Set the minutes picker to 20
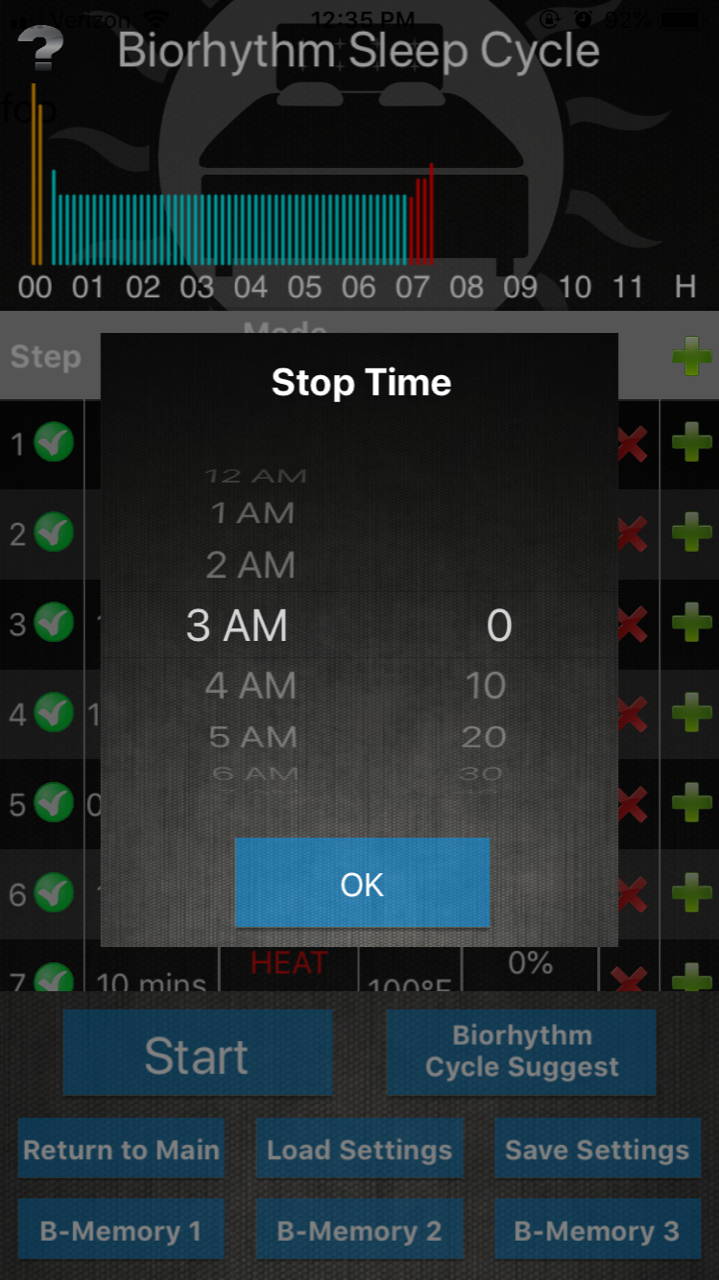The width and height of the screenshot is (719, 1280). pyautogui.click(x=485, y=737)
